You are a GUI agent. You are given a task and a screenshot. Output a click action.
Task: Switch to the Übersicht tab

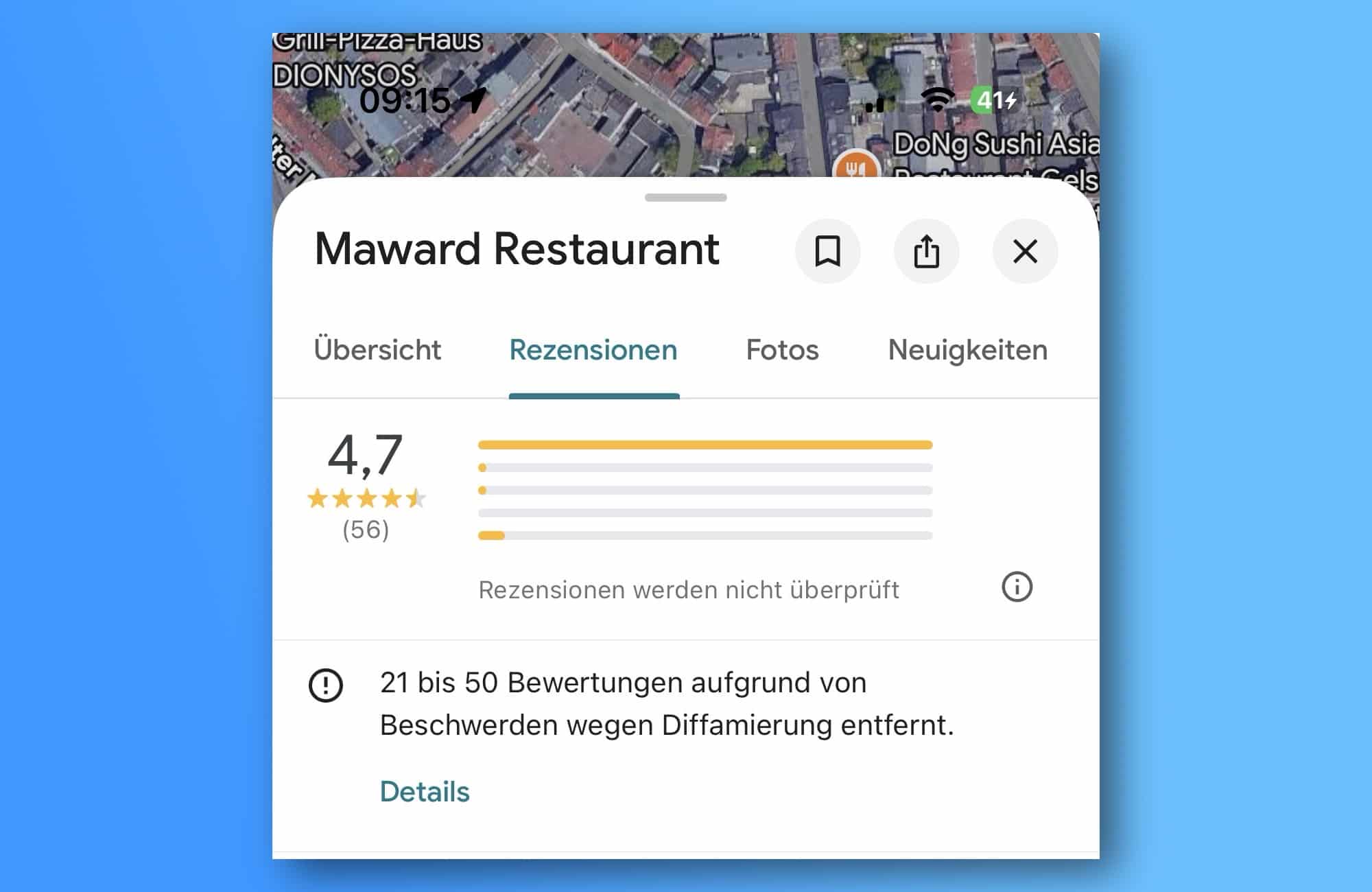click(377, 350)
